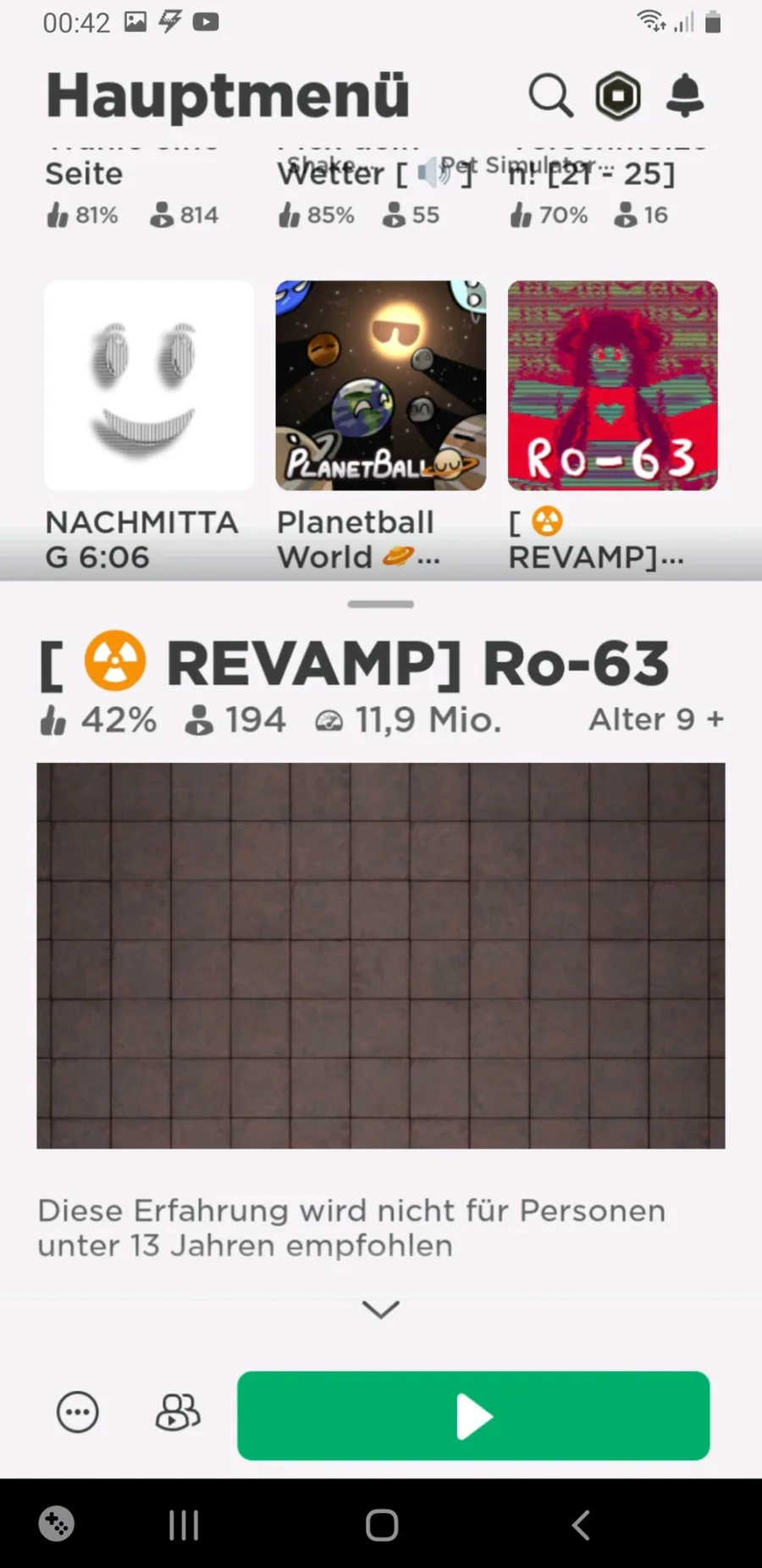Open the Planetball World game tile
This screenshot has height=1568, width=762.
pyautogui.click(x=381, y=386)
